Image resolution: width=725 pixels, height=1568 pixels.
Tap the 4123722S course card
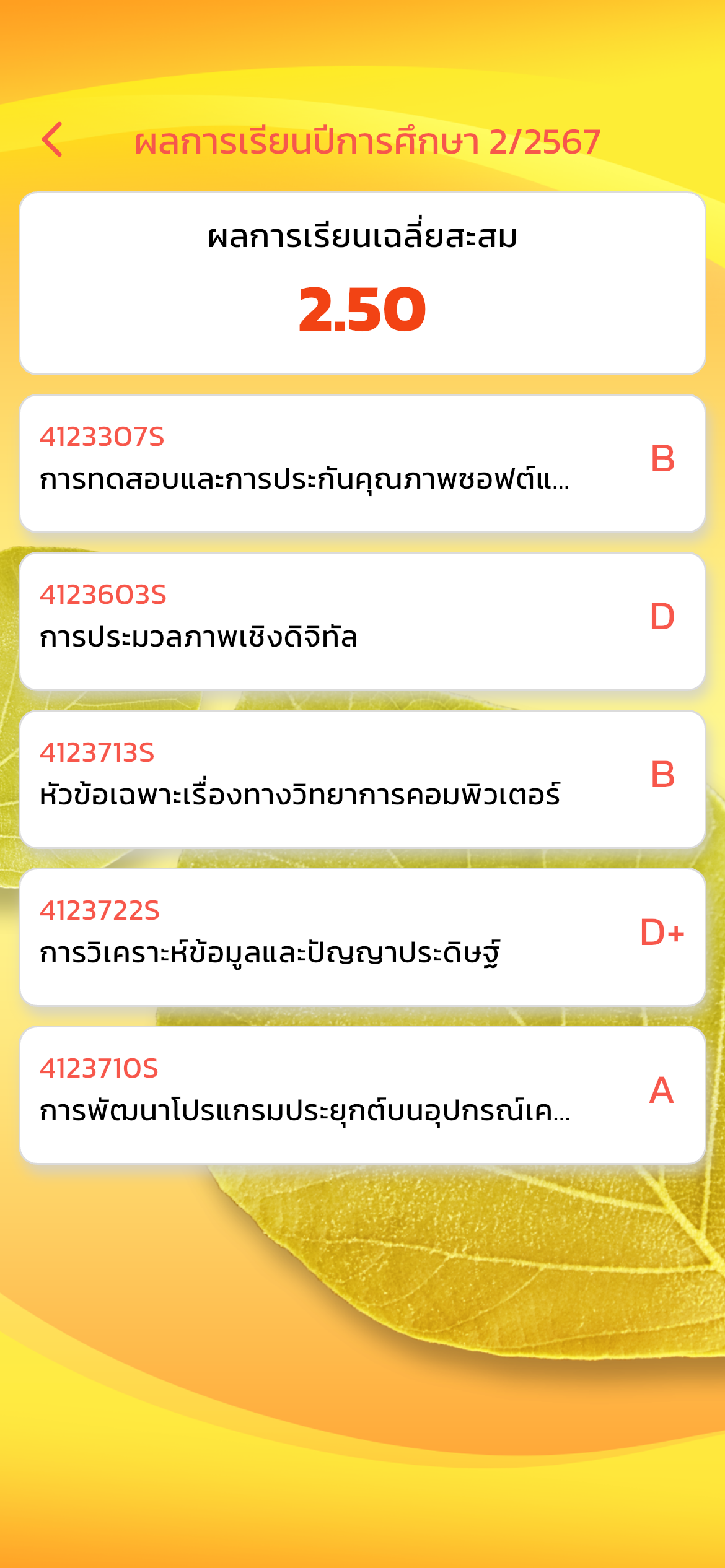coord(362,937)
